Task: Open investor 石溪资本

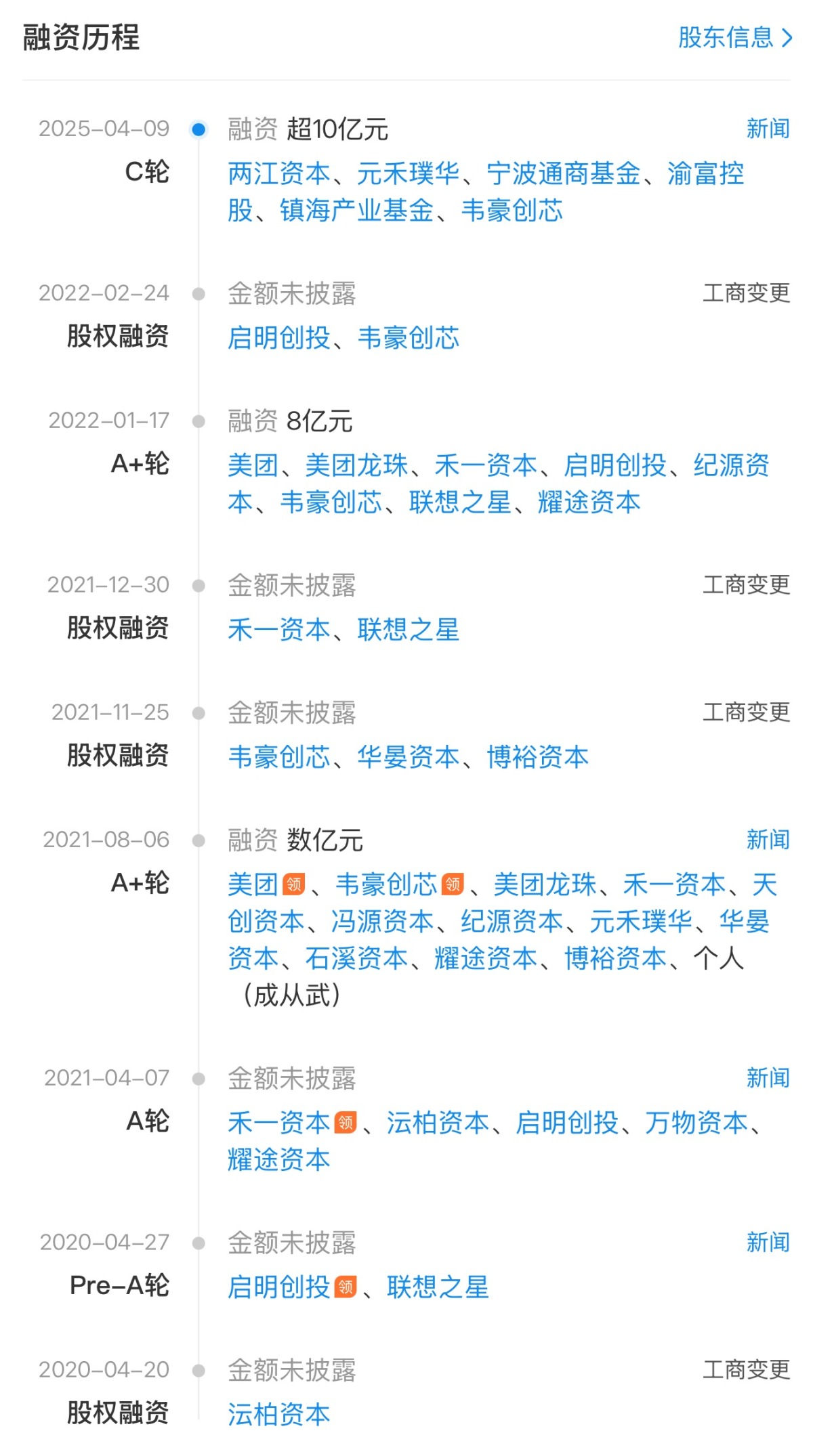Action: coord(356,958)
